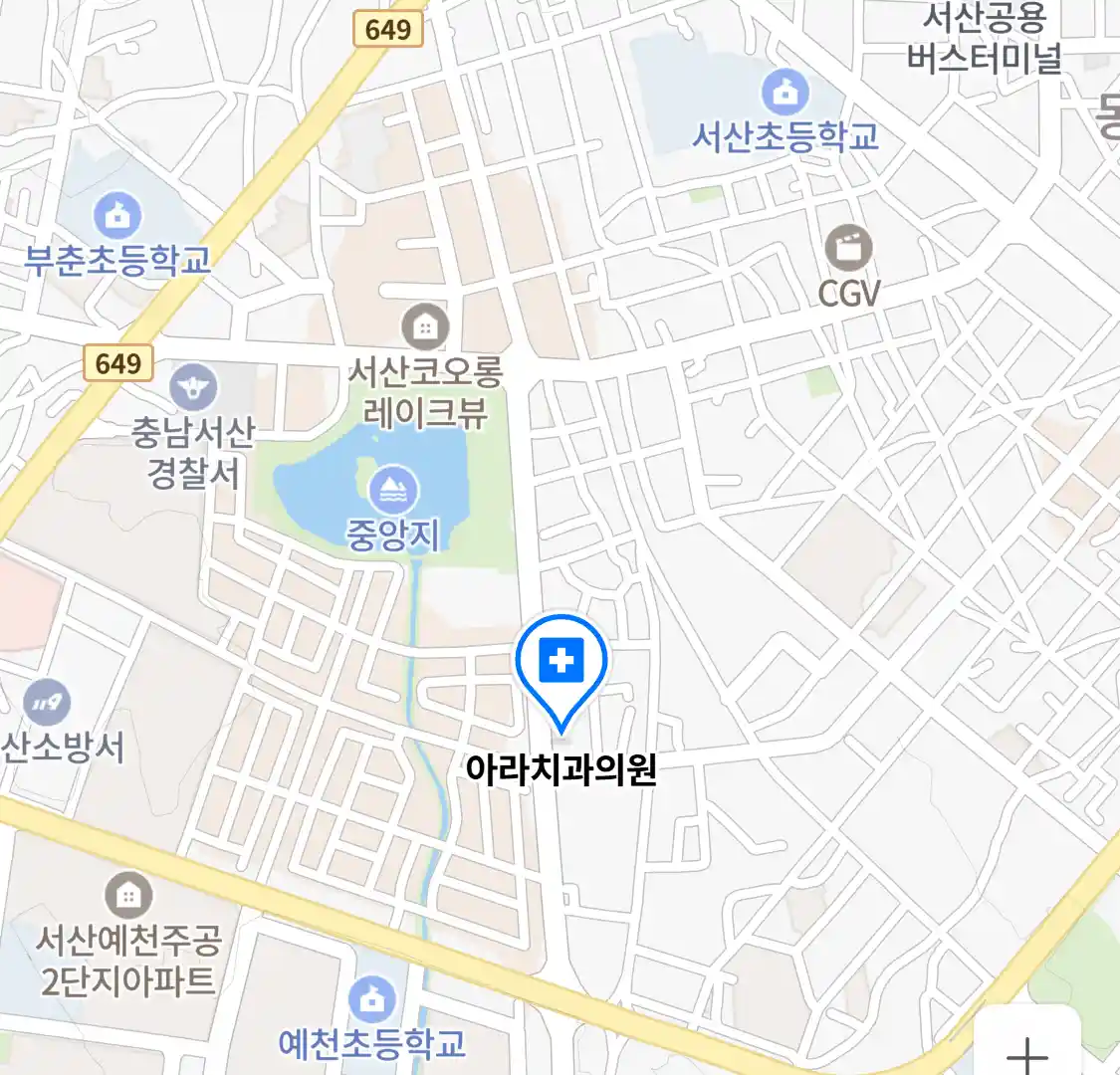Tap the 서산예천주공2단지아파트 marker
Viewport: 1120px width, 1075px height.
click(127, 896)
